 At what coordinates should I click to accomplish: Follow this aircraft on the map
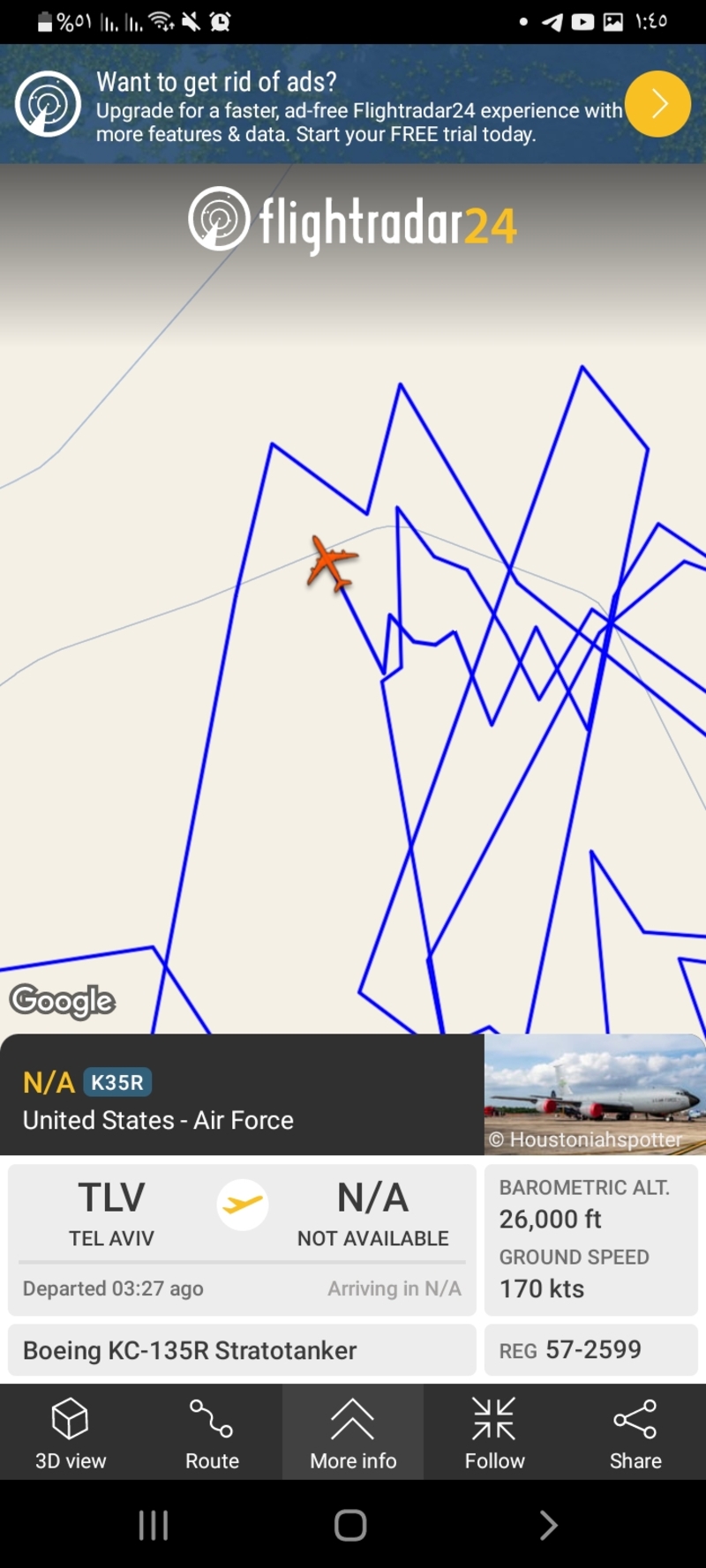click(x=494, y=1433)
